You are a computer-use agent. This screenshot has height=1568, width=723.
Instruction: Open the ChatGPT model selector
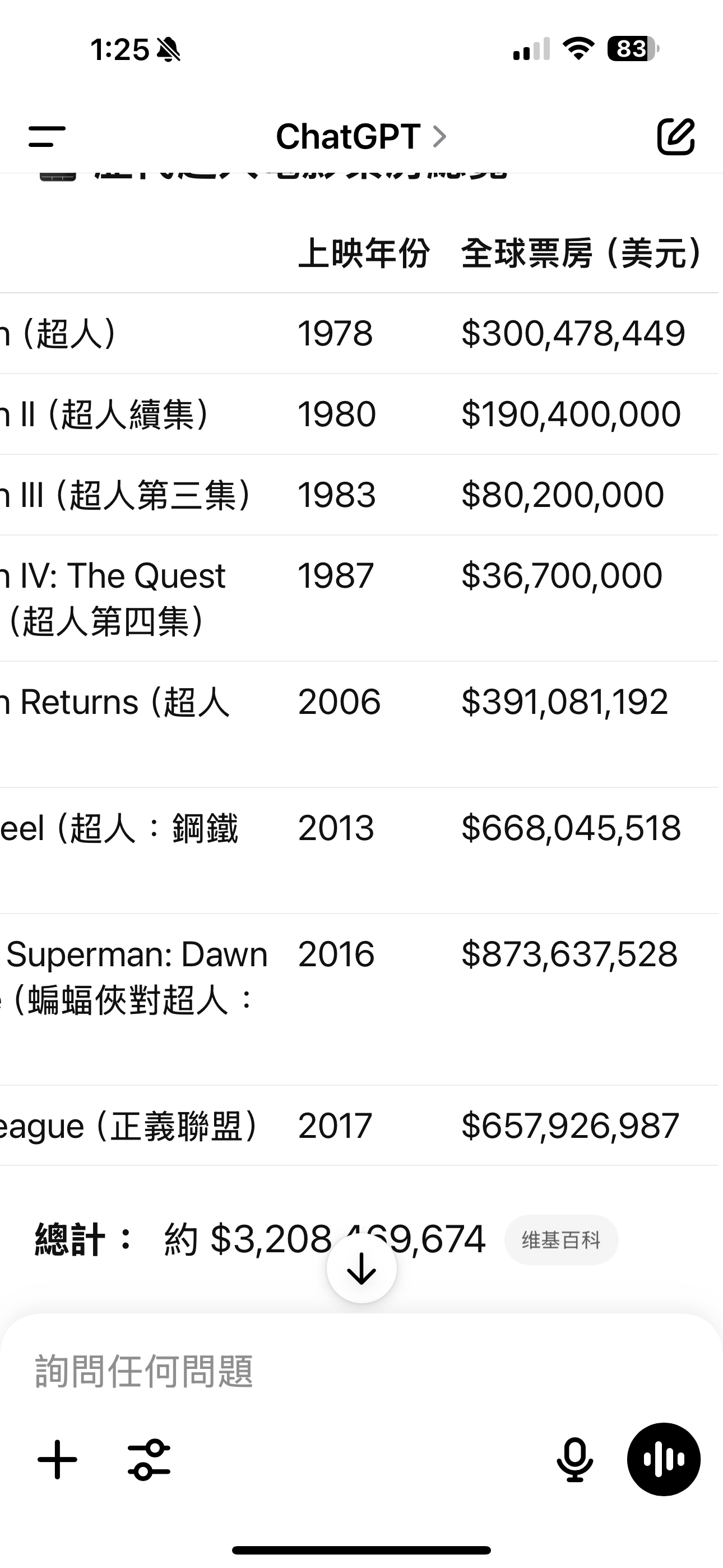pyautogui.click(x=361, y=136)
